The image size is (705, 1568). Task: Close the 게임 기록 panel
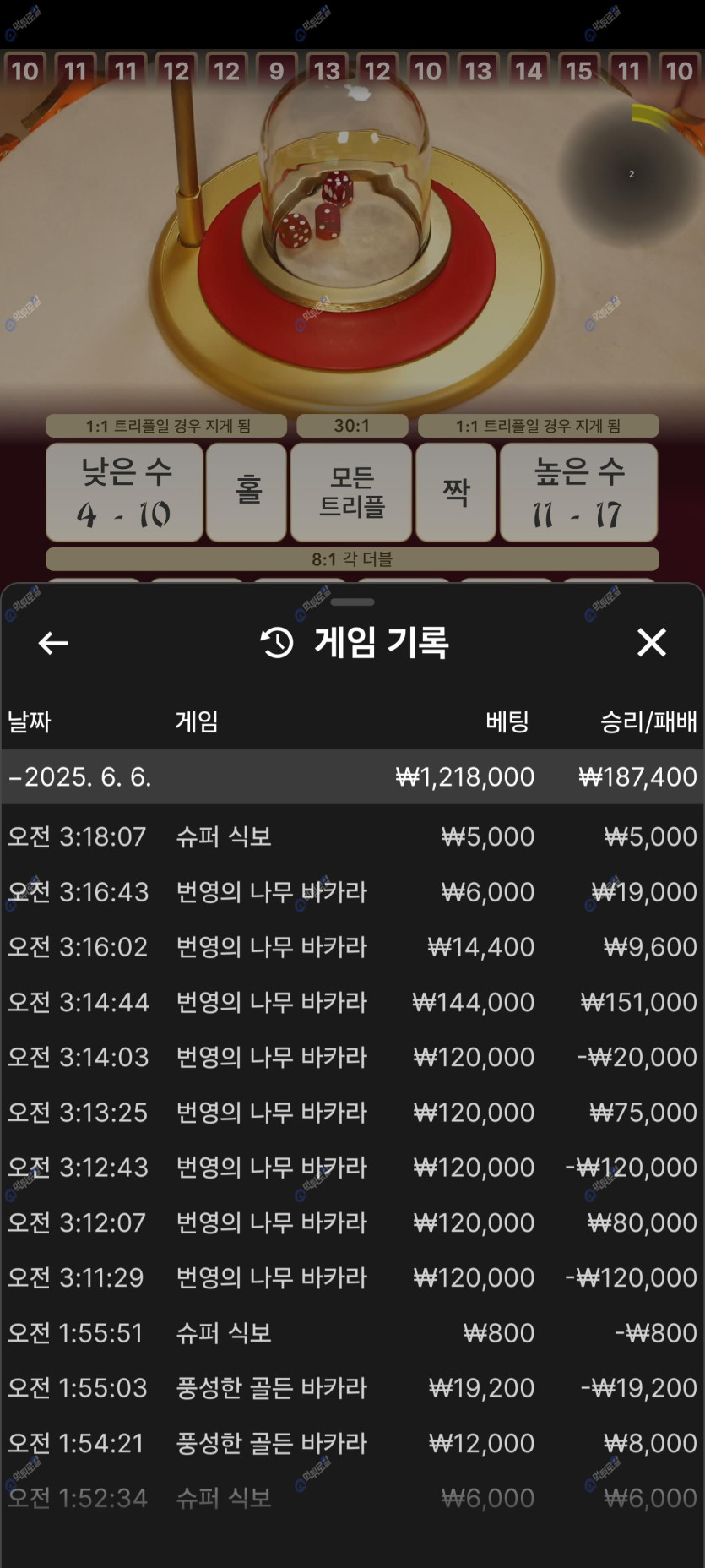point(651,643)
